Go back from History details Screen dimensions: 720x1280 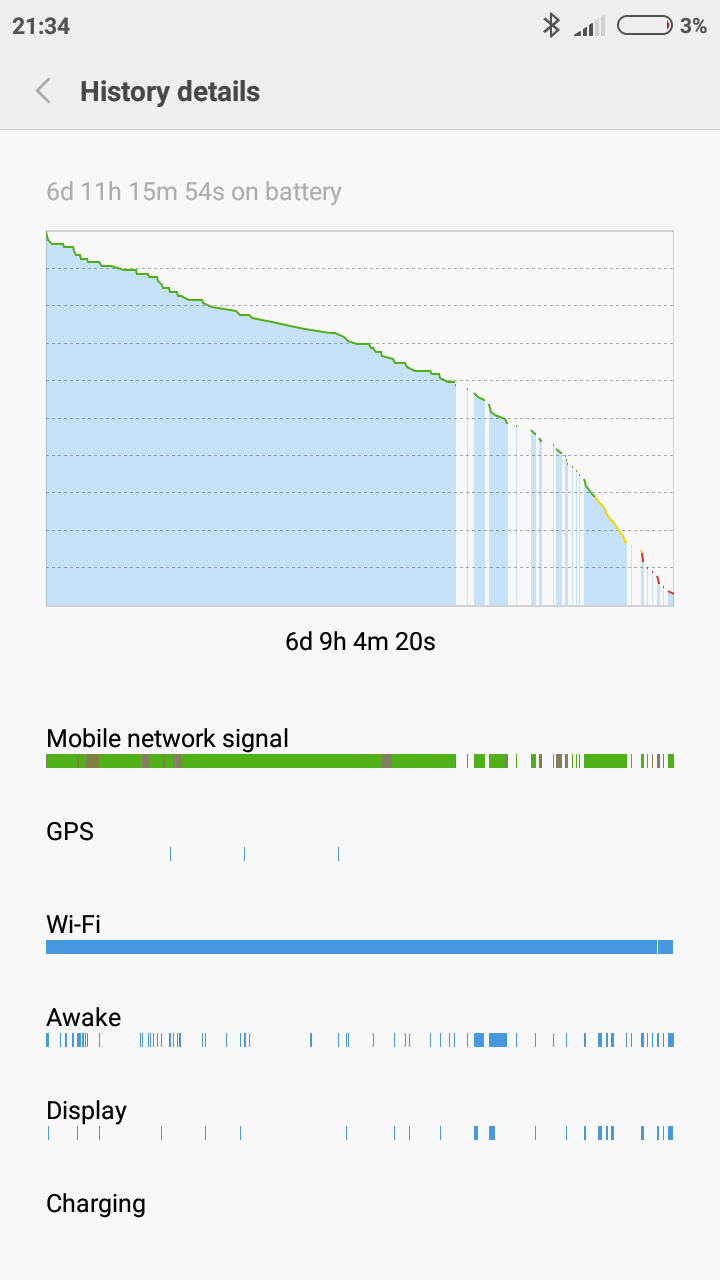[x=43, y=91]
